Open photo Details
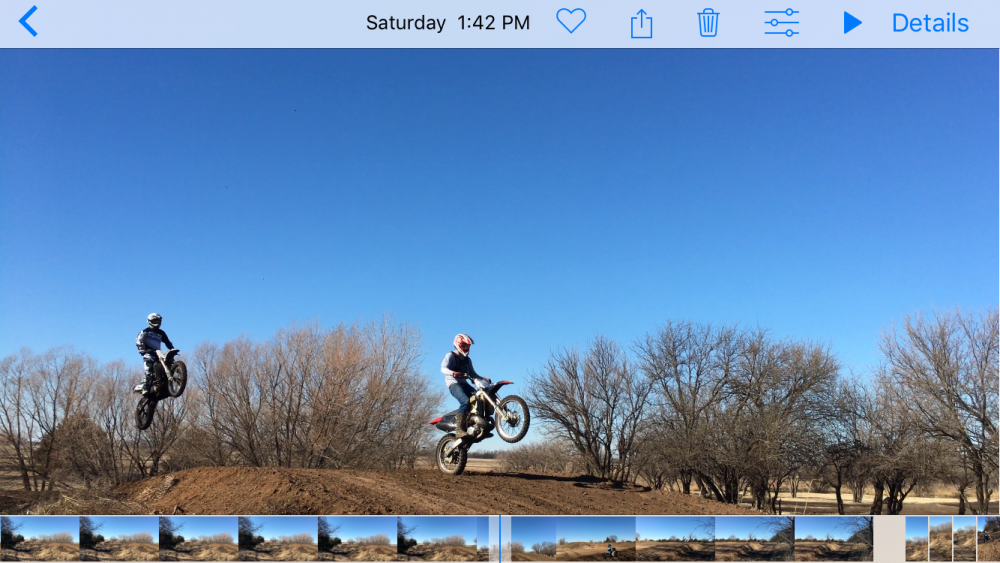This screenshot has height=563, width=1000. tap(930, 22)
